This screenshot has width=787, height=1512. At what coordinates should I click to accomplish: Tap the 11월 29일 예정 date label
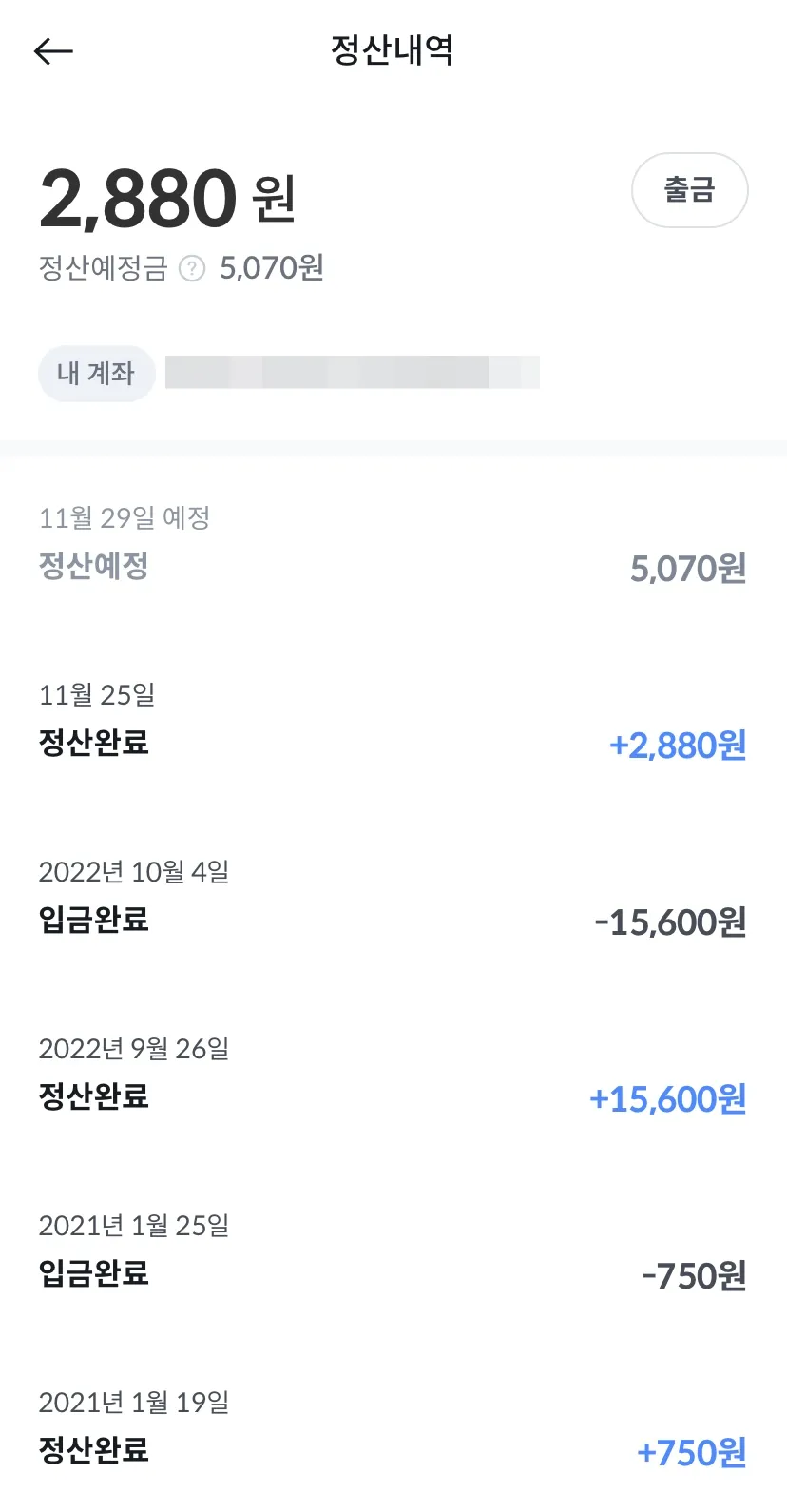click(x=125, y=517)
